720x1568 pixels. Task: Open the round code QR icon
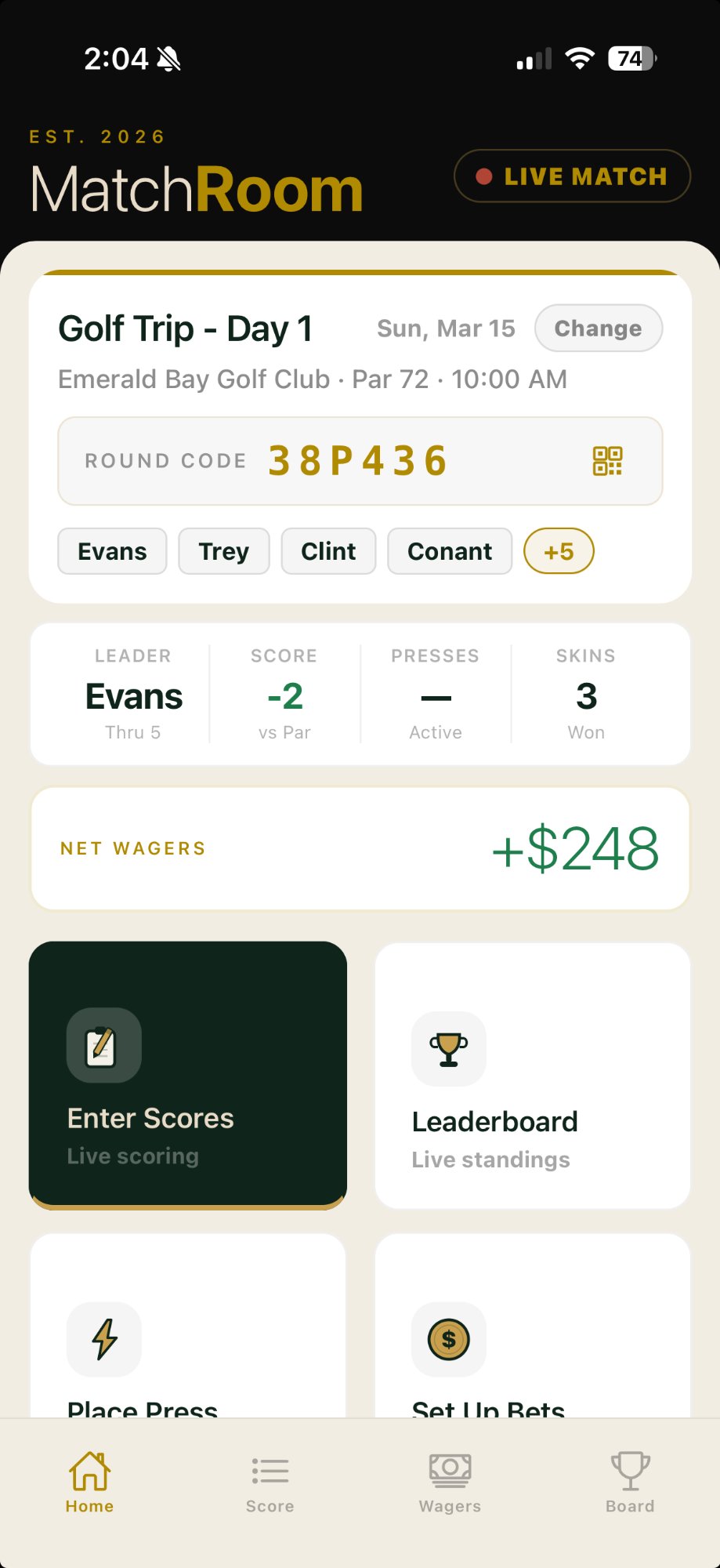coord(607,461)
